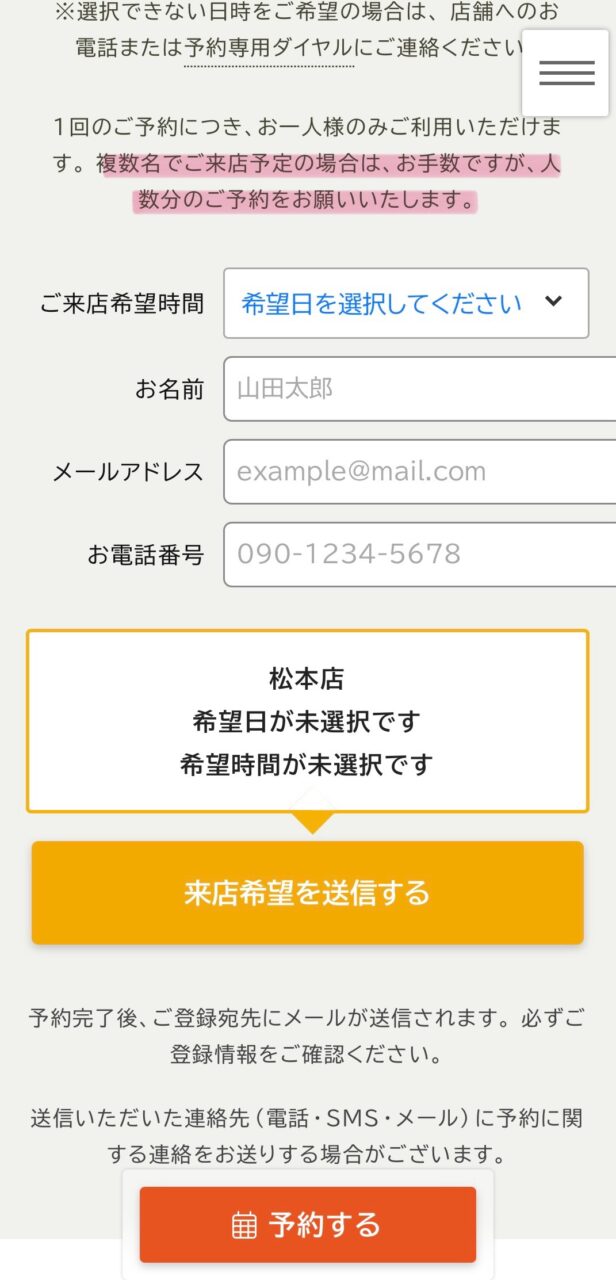The image size is (616, 1280).
Task: Expand the 希望日を選択してください dropdown
Action: tap(405, 303)
